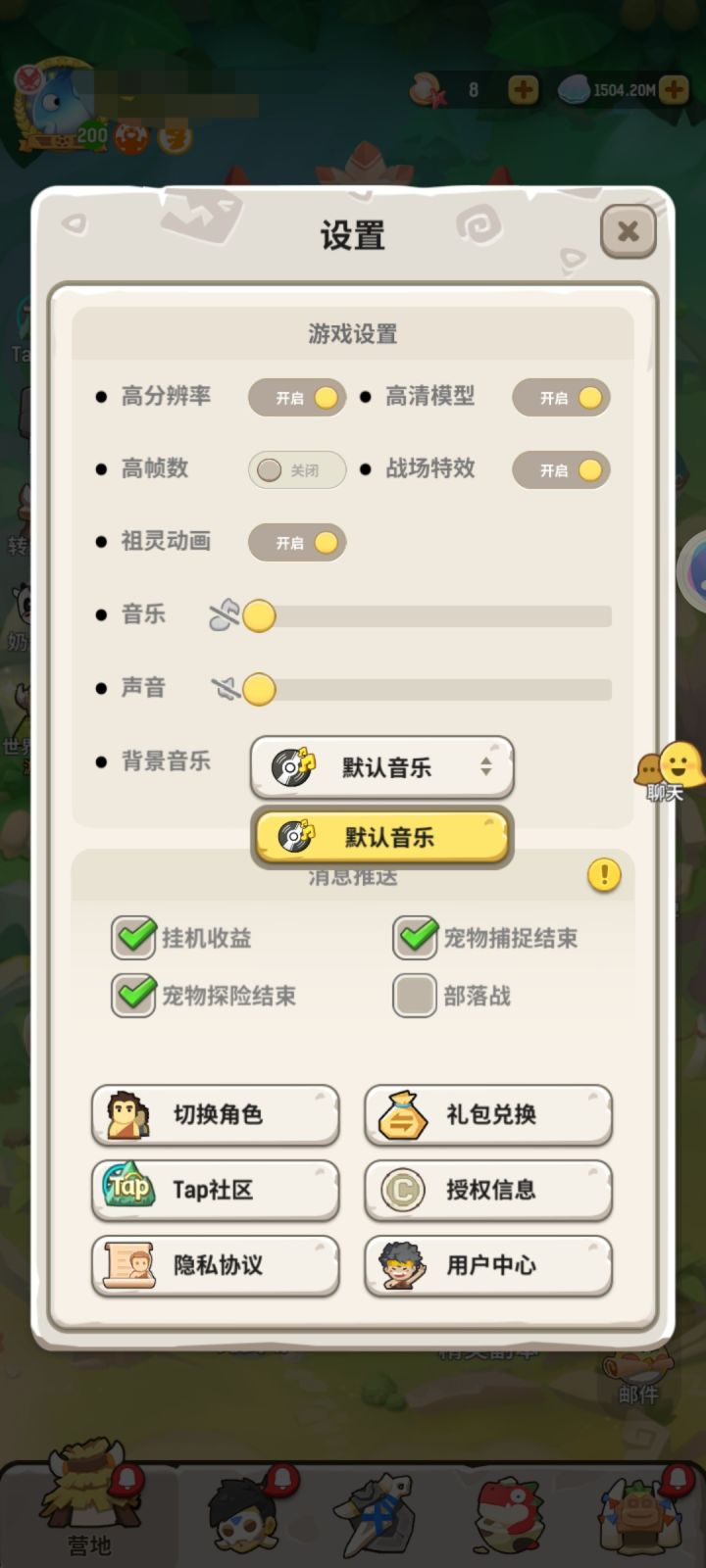Image resolution: width=706 pixels, height=1568 pixels.
Task: Open the 背景音乐 dropdown
Action: 381,767
